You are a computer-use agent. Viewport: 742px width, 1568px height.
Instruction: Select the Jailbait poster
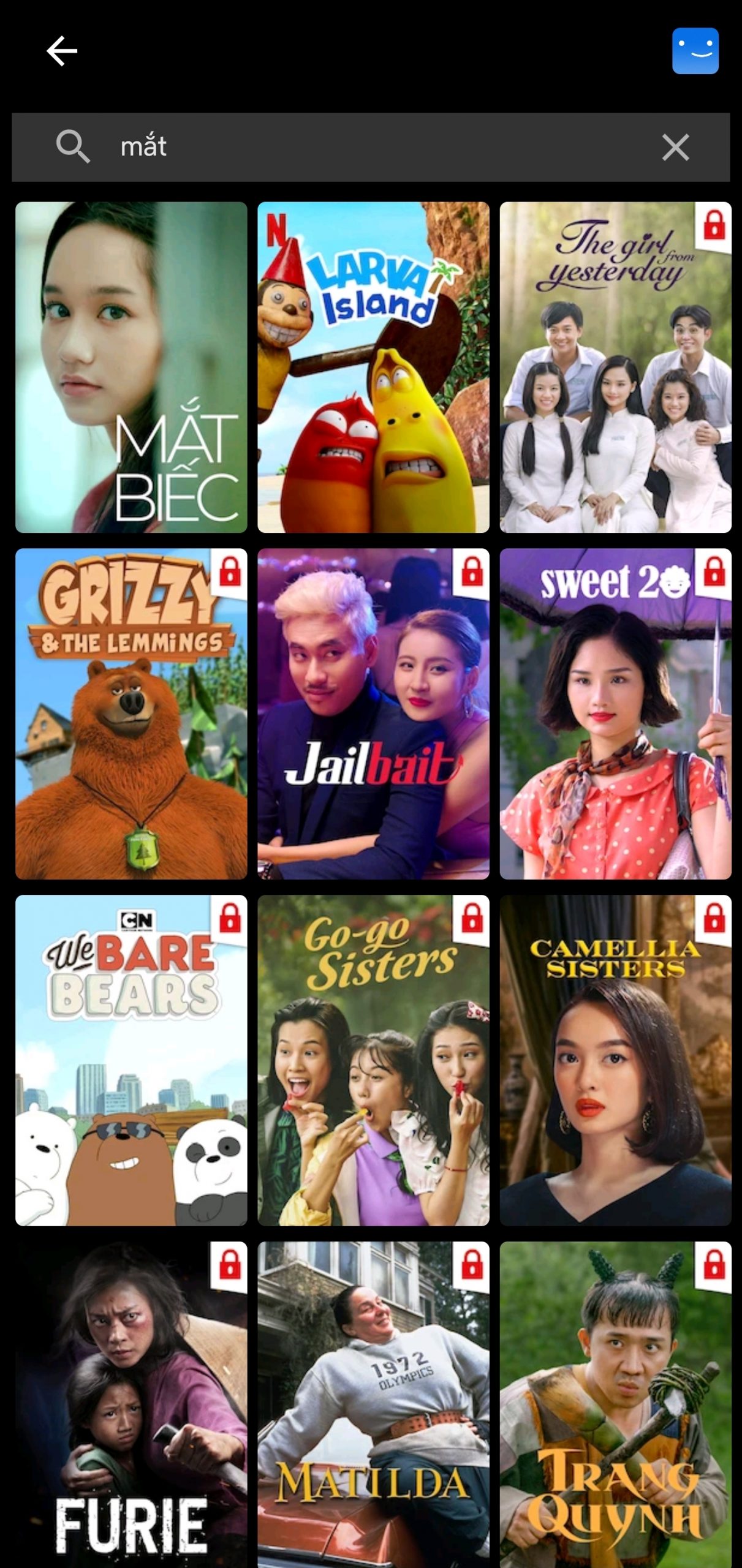(x=373, y=714)
